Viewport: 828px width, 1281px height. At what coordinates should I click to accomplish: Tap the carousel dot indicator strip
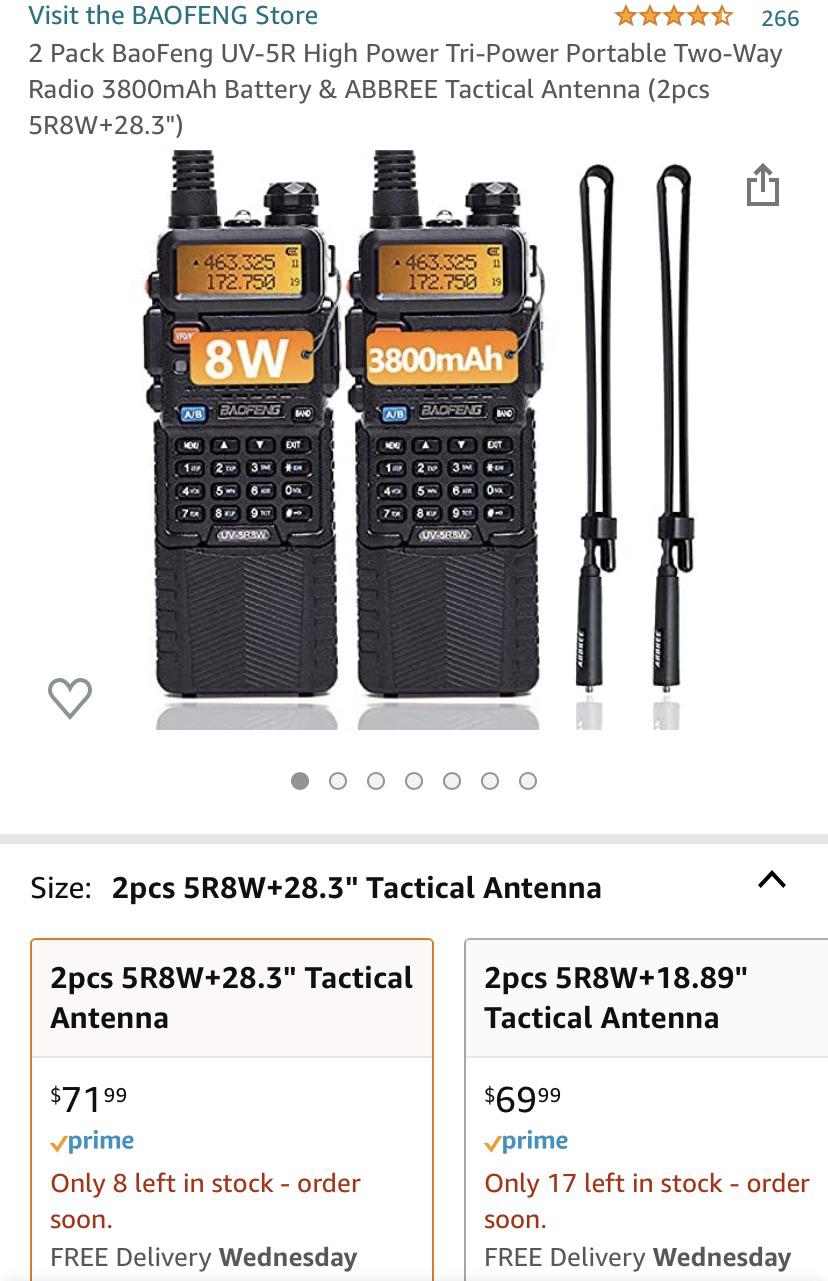pyautogui.click(x=414, y=781)
